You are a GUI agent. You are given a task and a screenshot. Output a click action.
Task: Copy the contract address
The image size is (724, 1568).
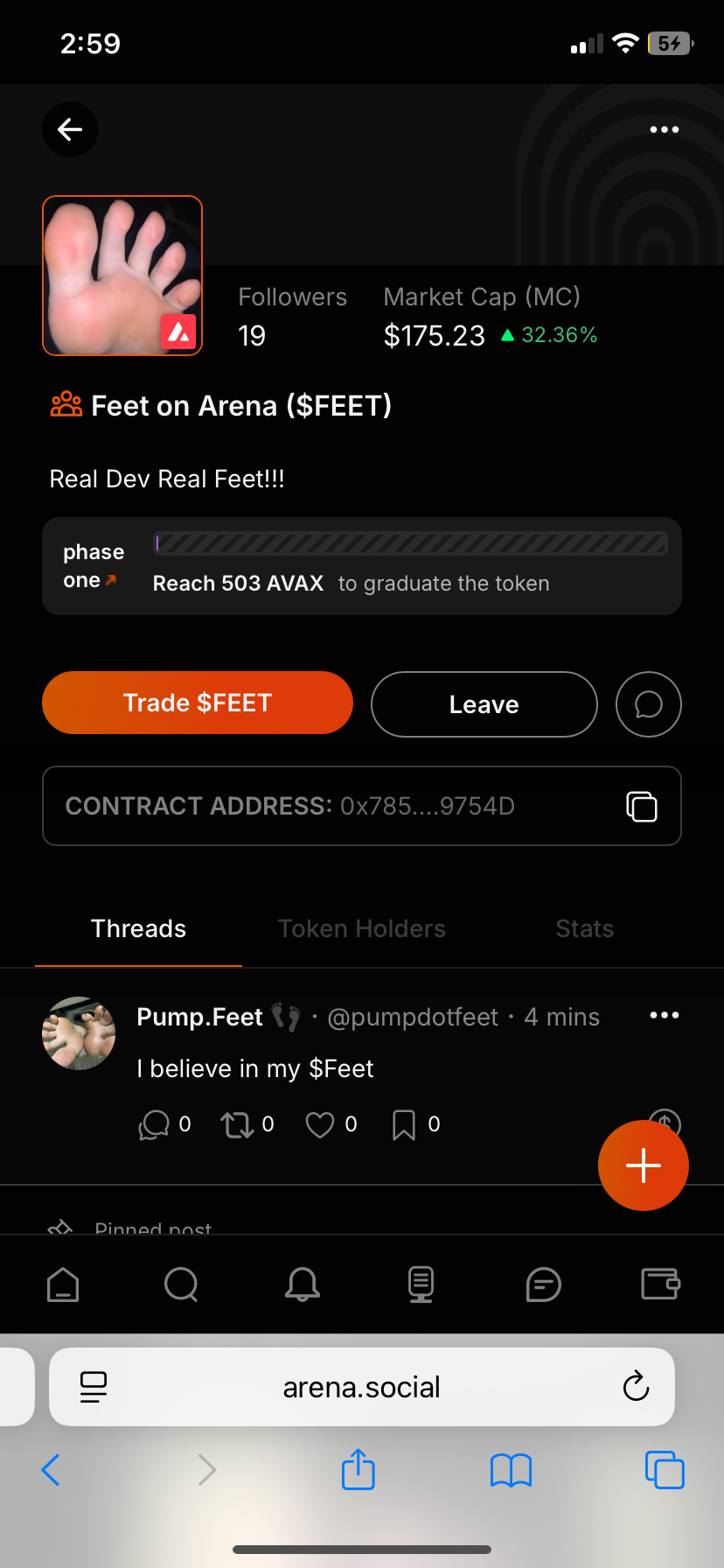pos(642,806)
